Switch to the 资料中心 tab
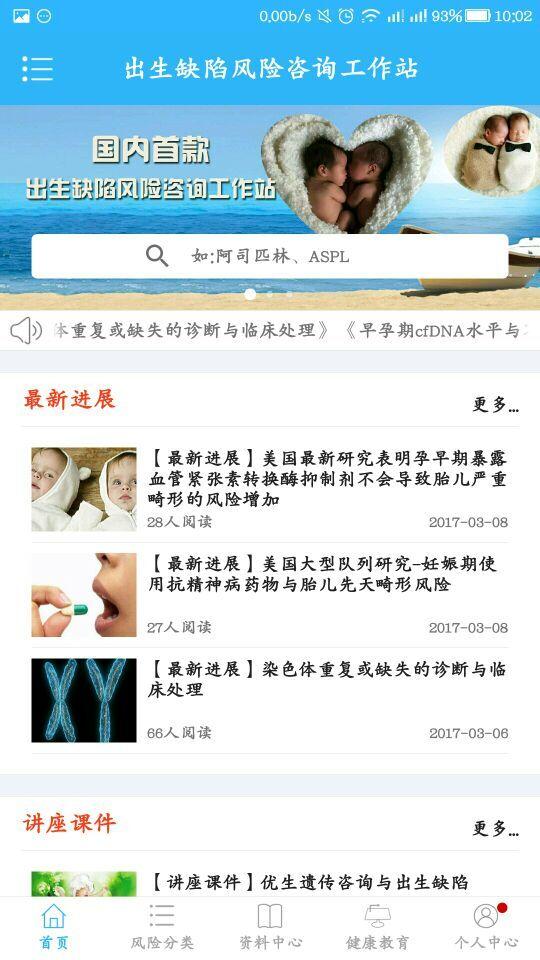The image size is (540, 960). click(x=270, y=928)
